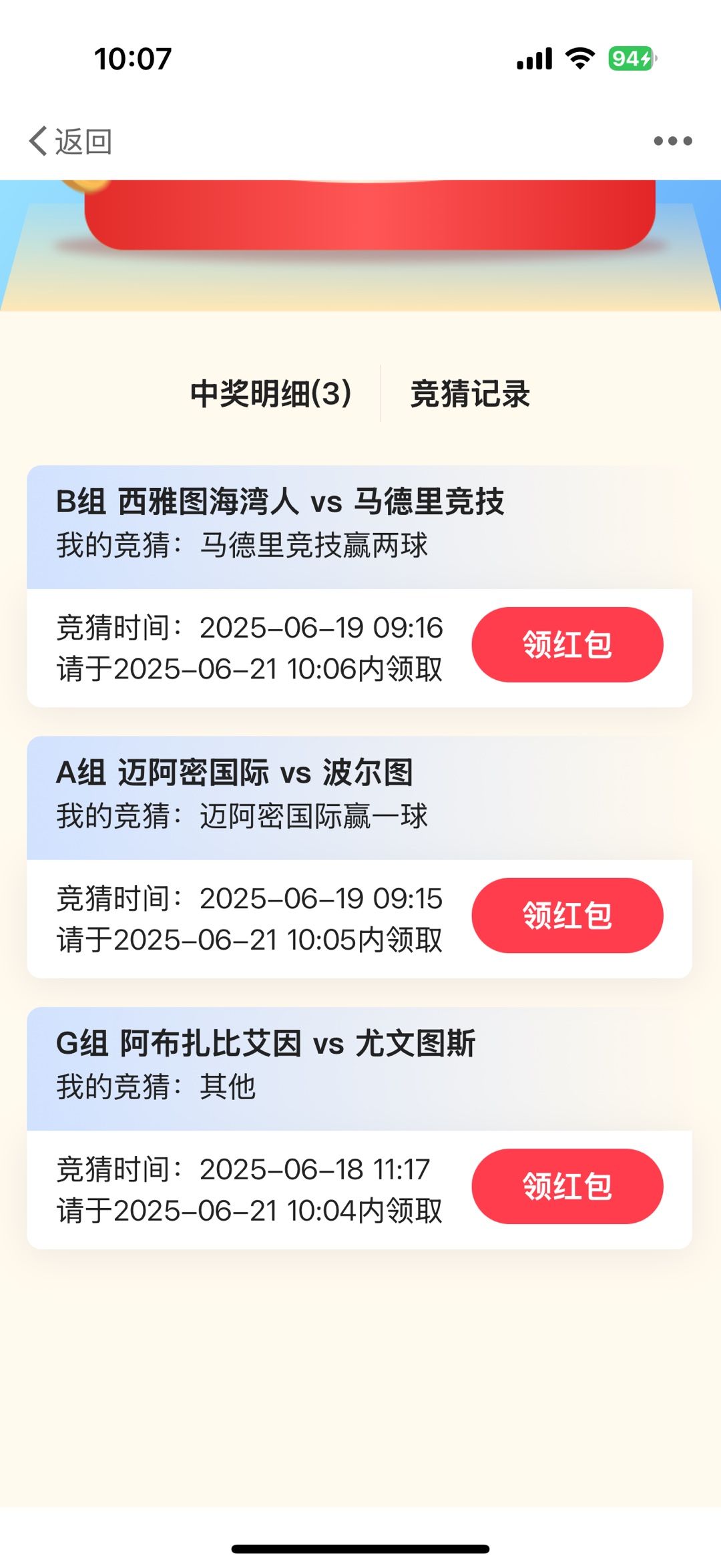This screenshot has height=1568, width=721.
Task: Go back using the 返回 button
Action: pos(71,142)
